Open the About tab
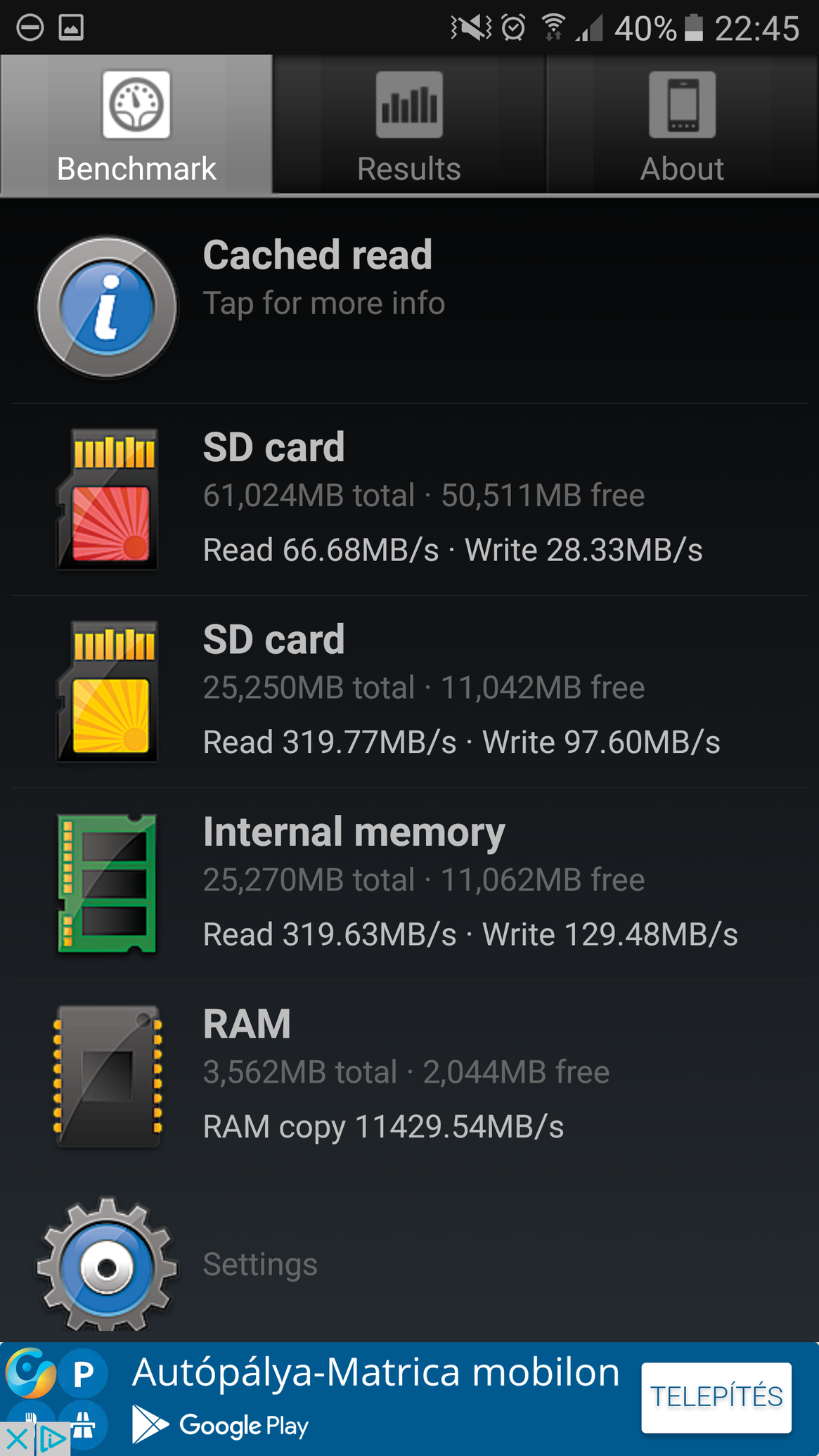The height and width of the screenshot is (1456, 819). coord(682,127)
